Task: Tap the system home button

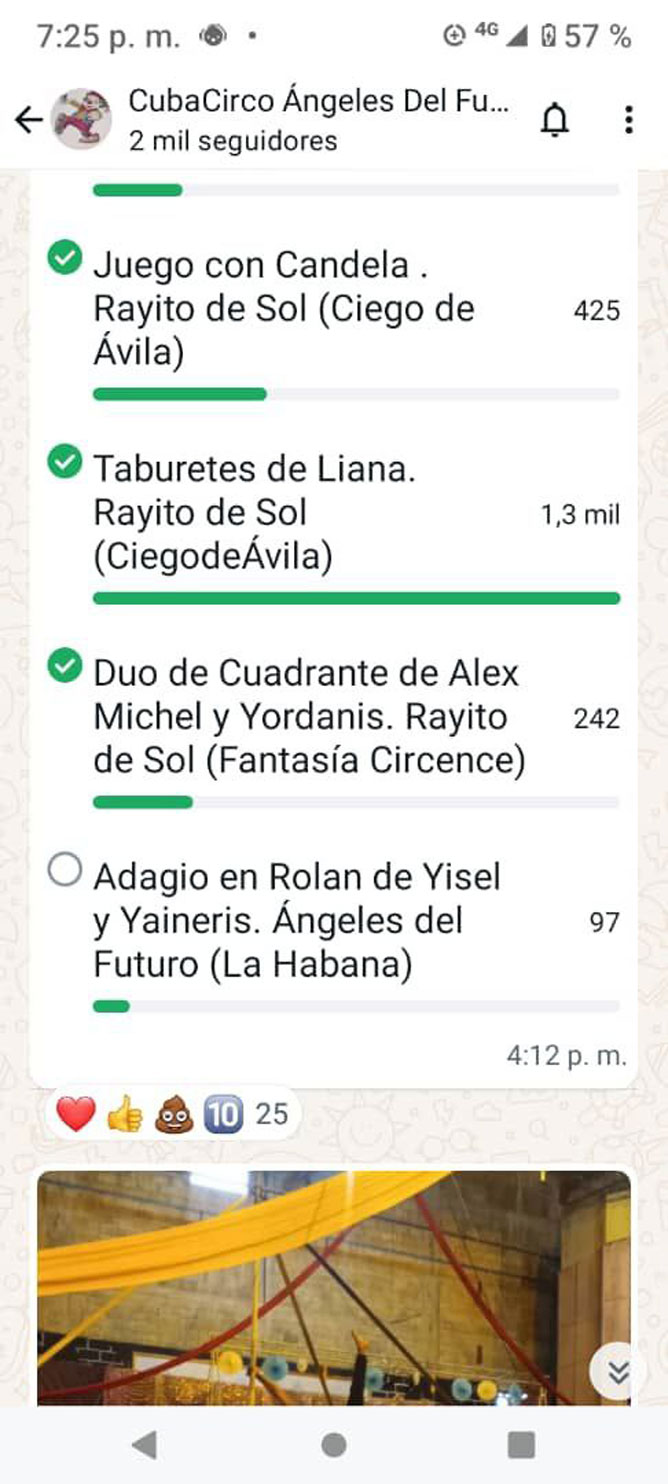Action: 334,1444
